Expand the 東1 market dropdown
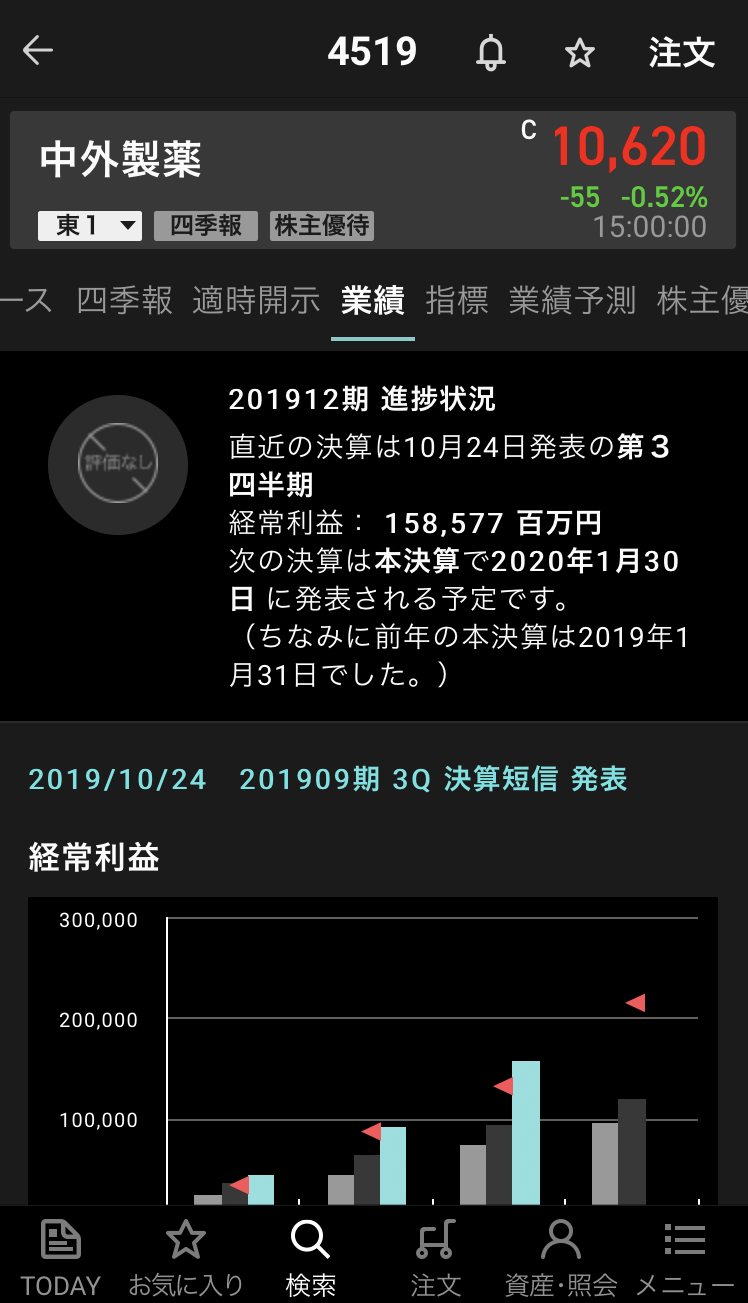This screenshot has width=748, height=1303. coord(90,226)
